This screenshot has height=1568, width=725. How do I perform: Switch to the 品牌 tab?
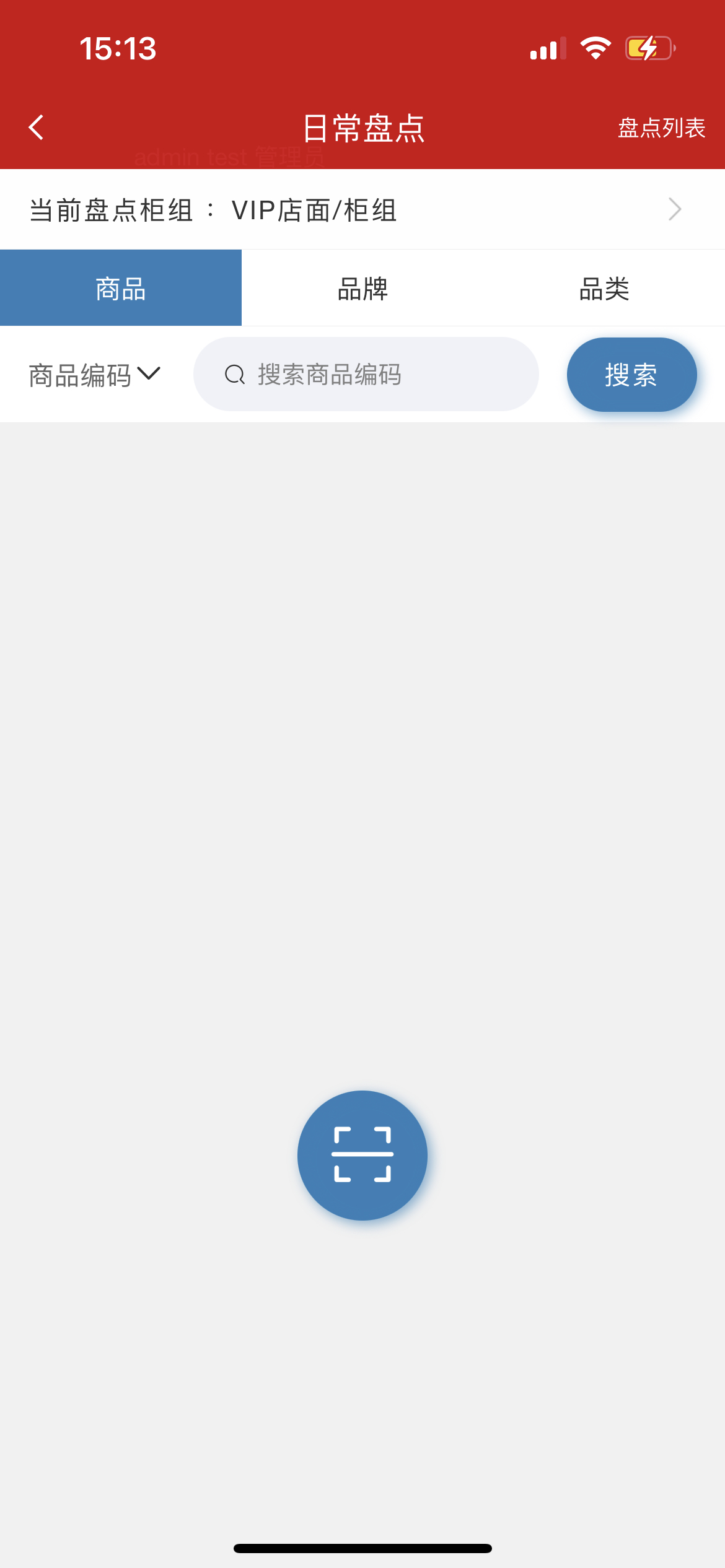[362, 289]
